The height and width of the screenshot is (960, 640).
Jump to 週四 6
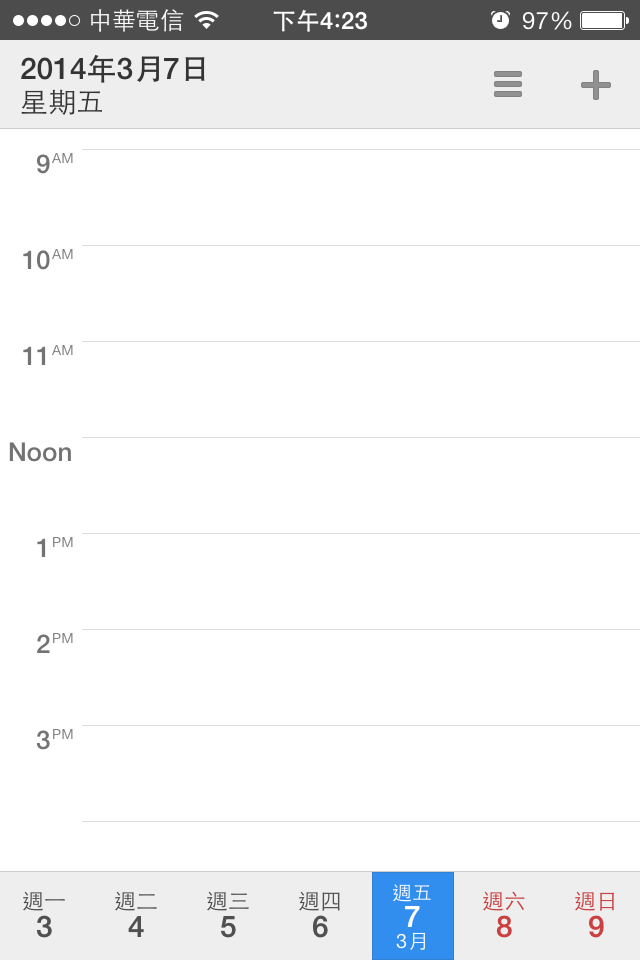pyautogui.click(x=320, y=916)
